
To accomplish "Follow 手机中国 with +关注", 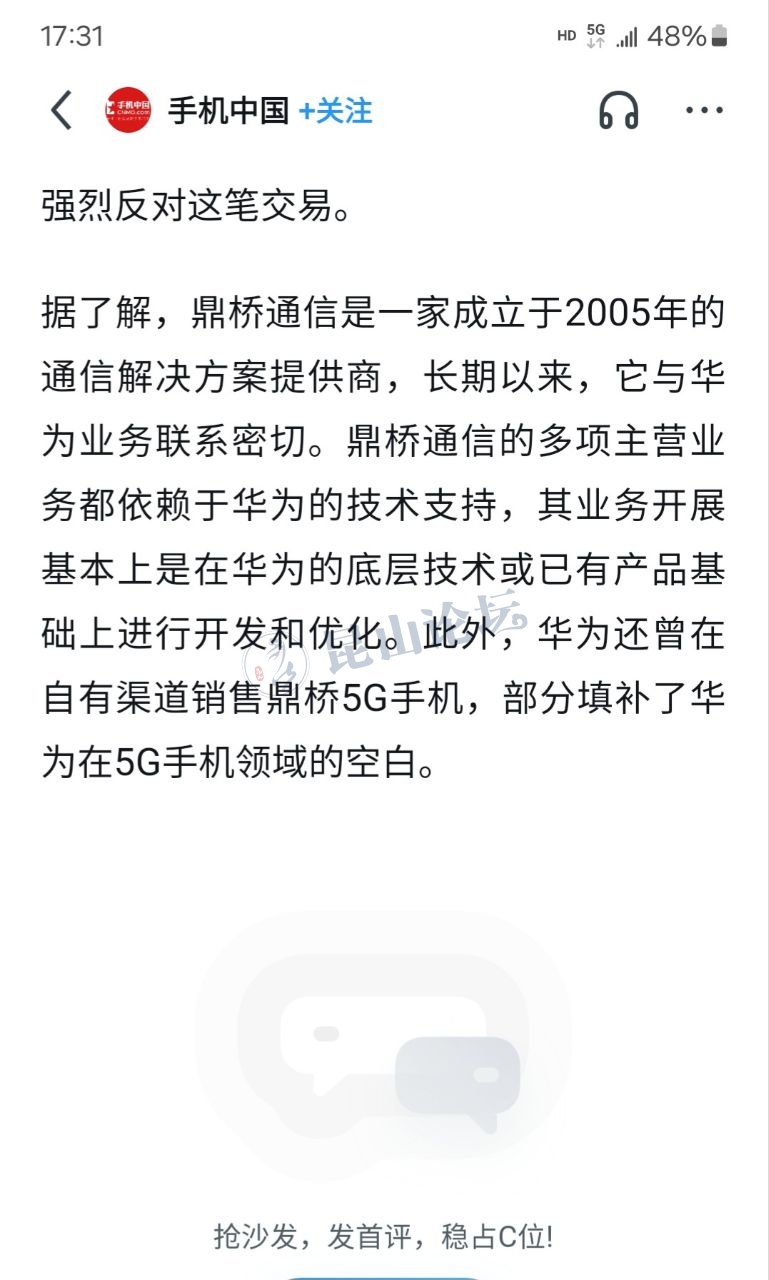I will click(x=335, y=110).
